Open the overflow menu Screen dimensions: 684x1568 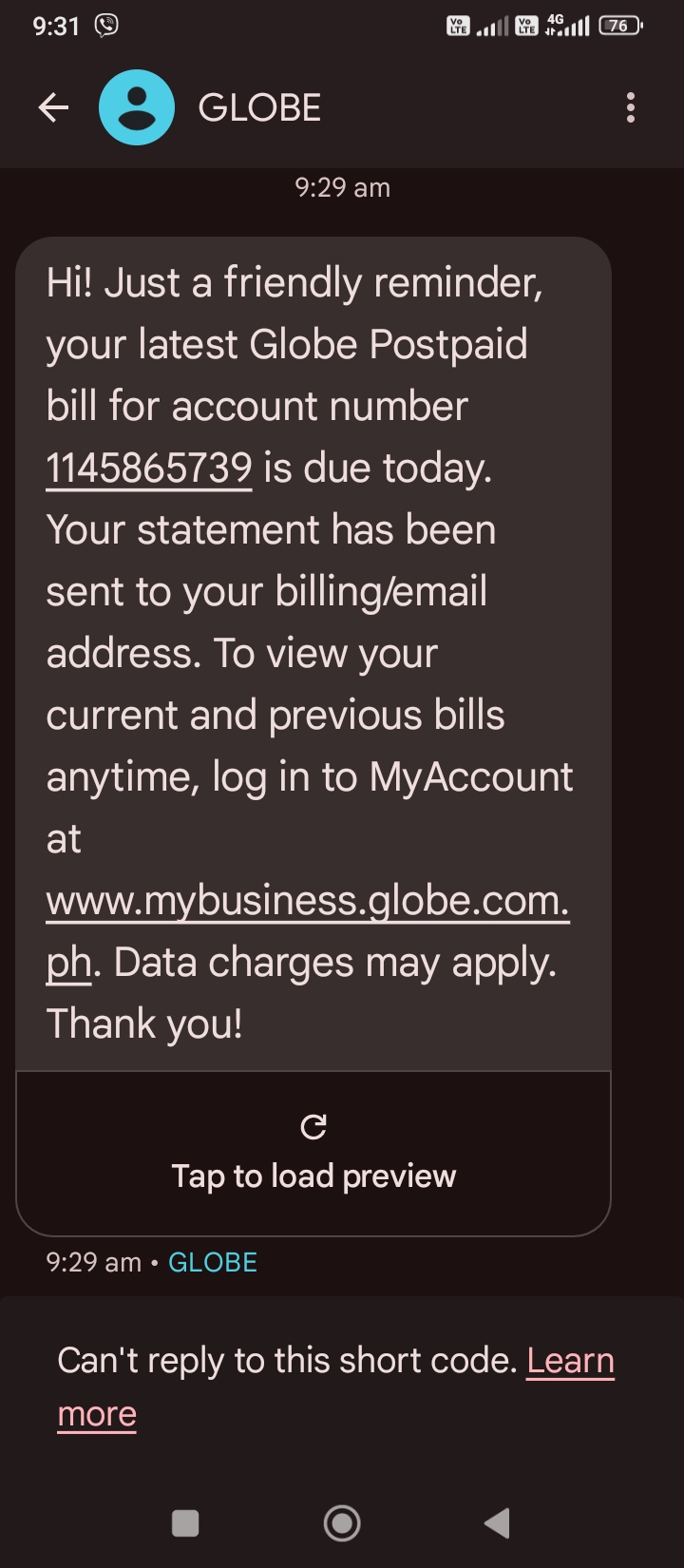coord(630,108)
